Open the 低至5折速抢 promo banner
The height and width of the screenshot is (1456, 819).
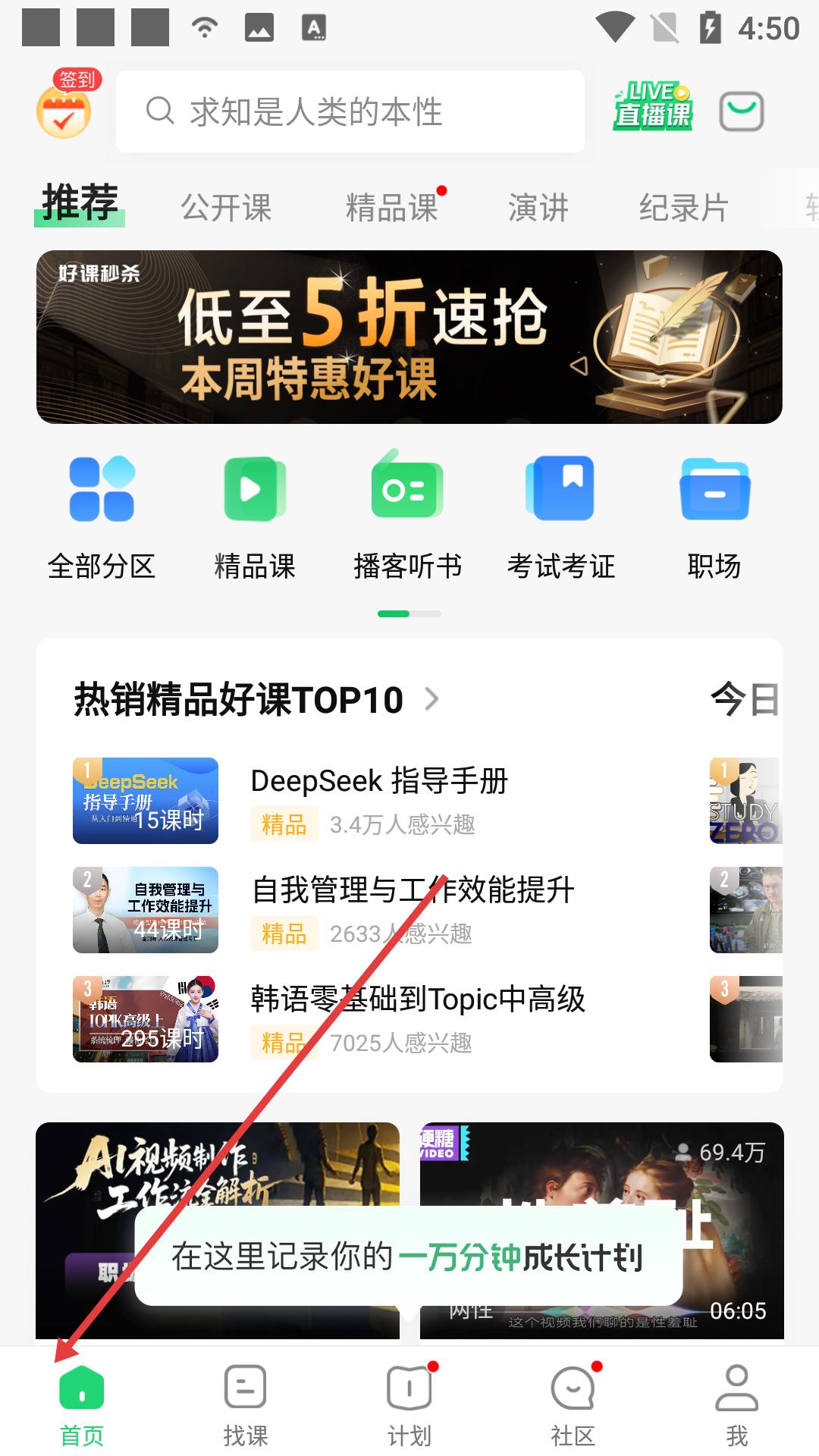coord(408,336)
